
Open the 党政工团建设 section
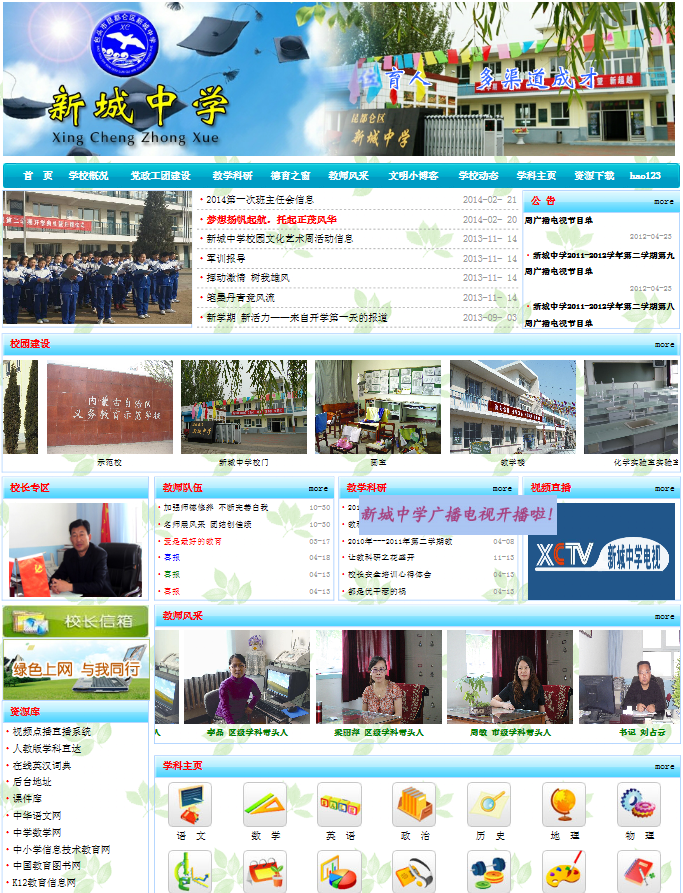160,175
